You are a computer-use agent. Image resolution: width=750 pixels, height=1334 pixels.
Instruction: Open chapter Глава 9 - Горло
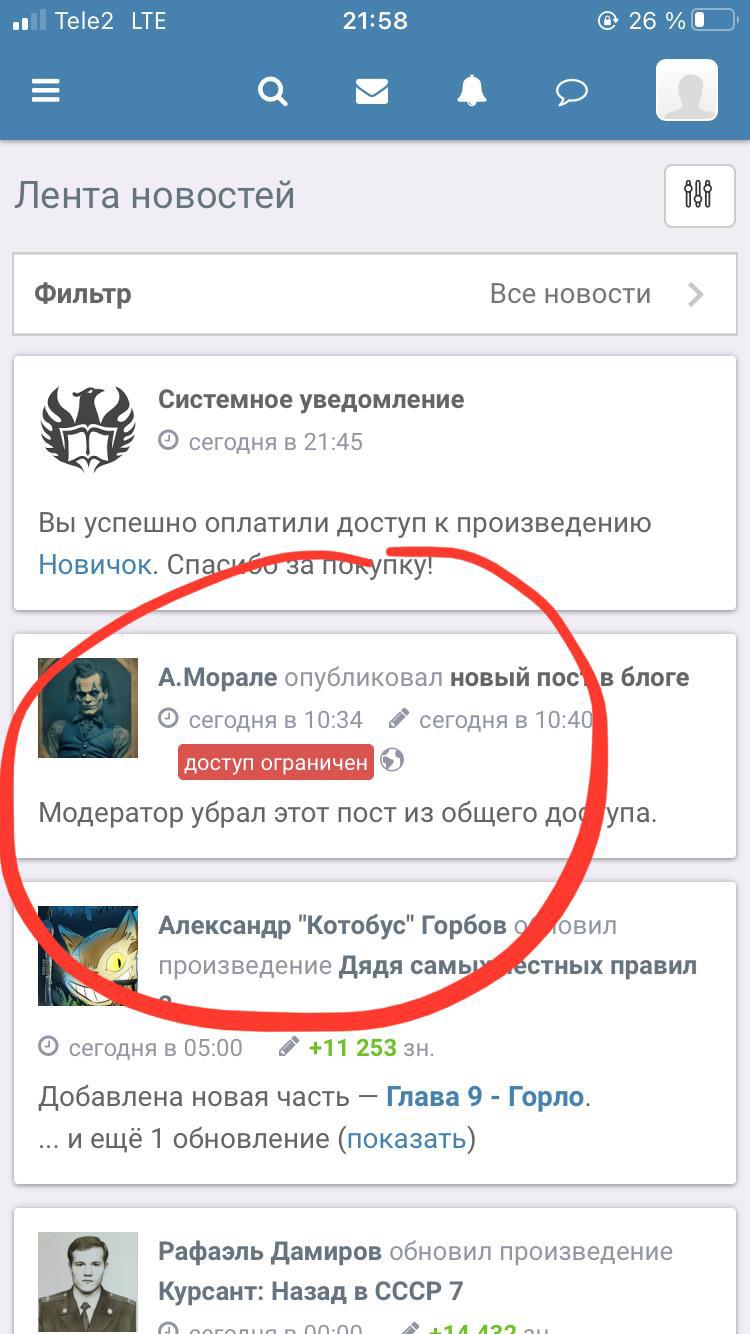click(x=484, y=1097)
